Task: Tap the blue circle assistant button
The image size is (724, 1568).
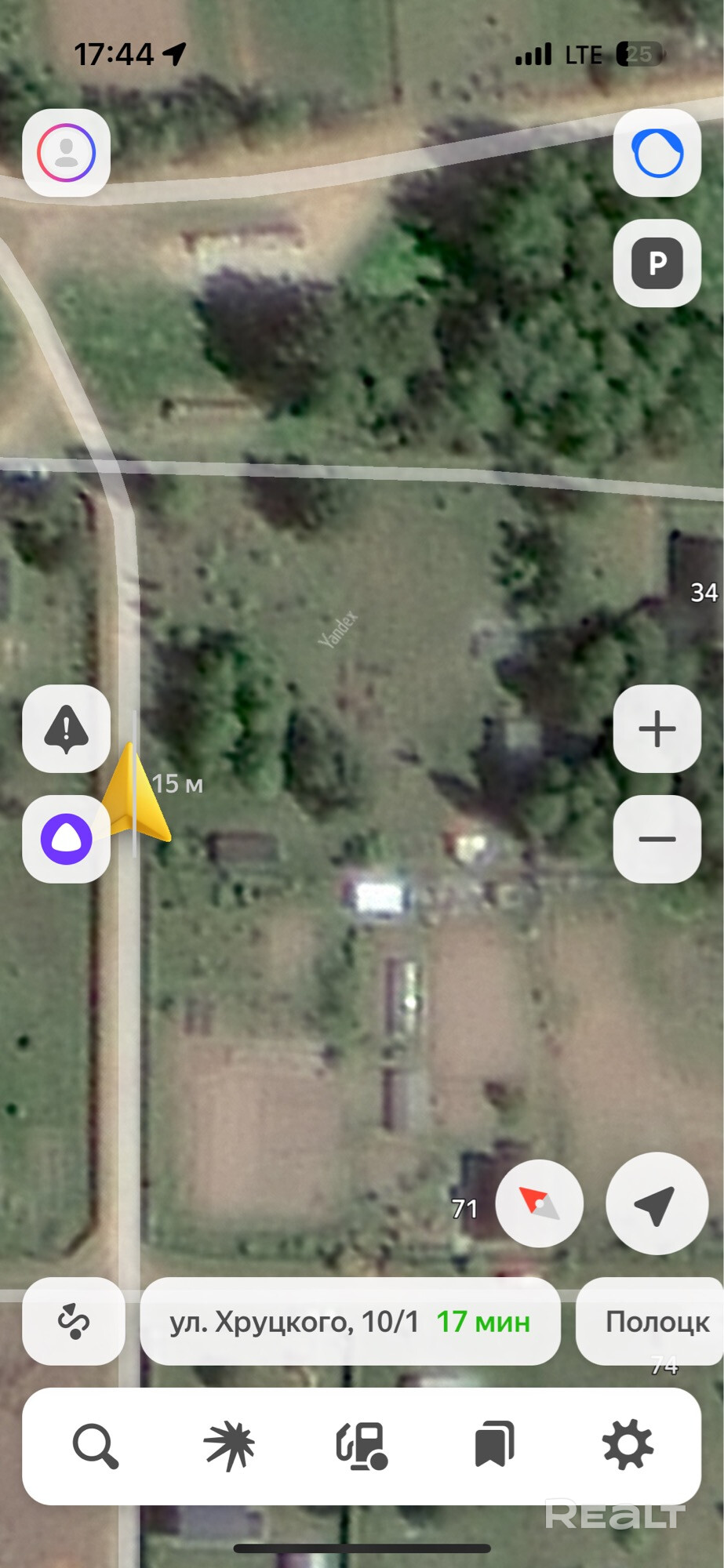Action: (x=657, y=152)
